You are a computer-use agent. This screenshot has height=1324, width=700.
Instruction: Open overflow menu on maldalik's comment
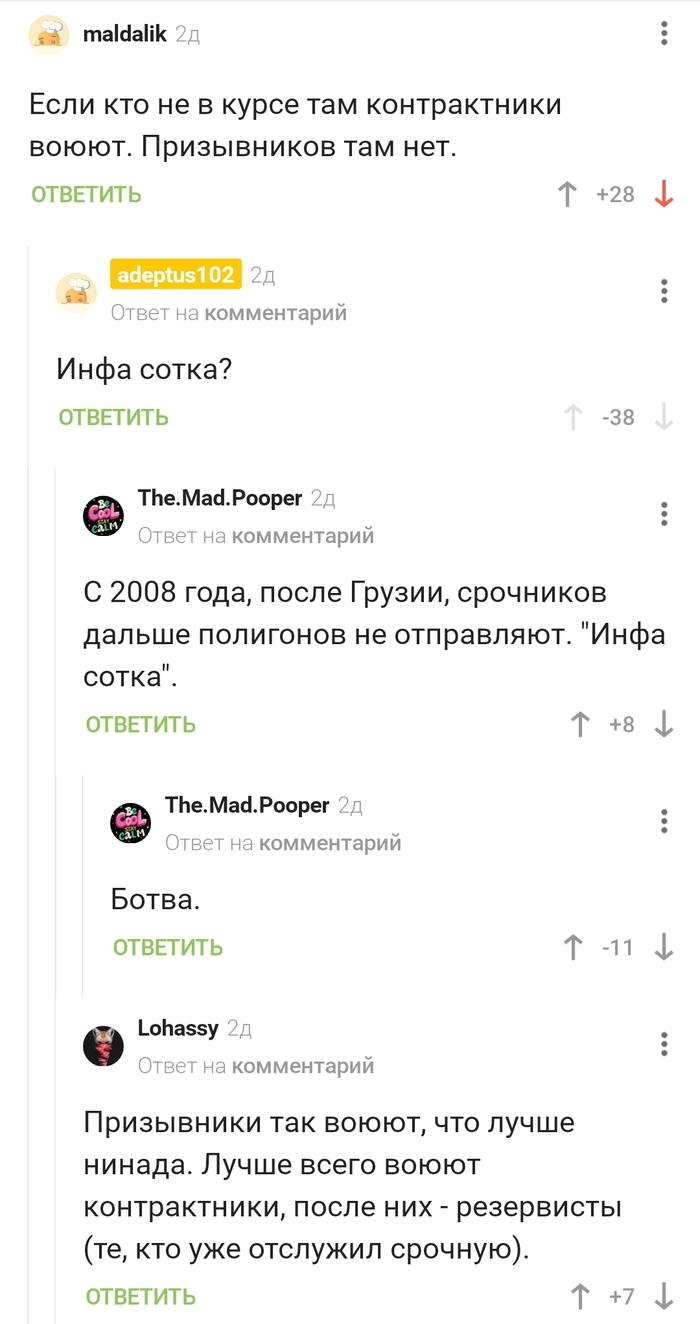(x=664, y=35)
